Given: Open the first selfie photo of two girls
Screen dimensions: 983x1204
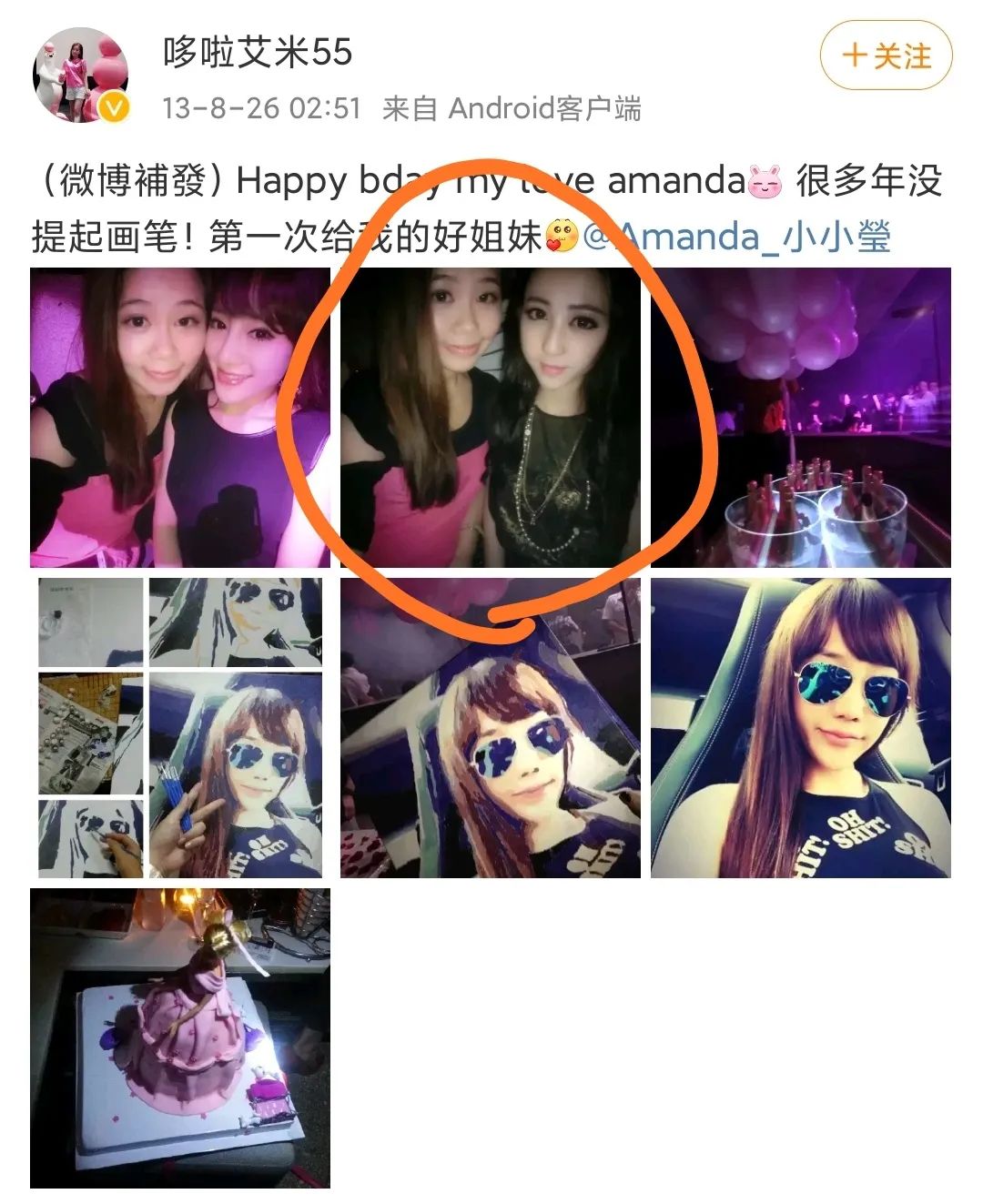Looking at the screenshot, I should point(179,418).
